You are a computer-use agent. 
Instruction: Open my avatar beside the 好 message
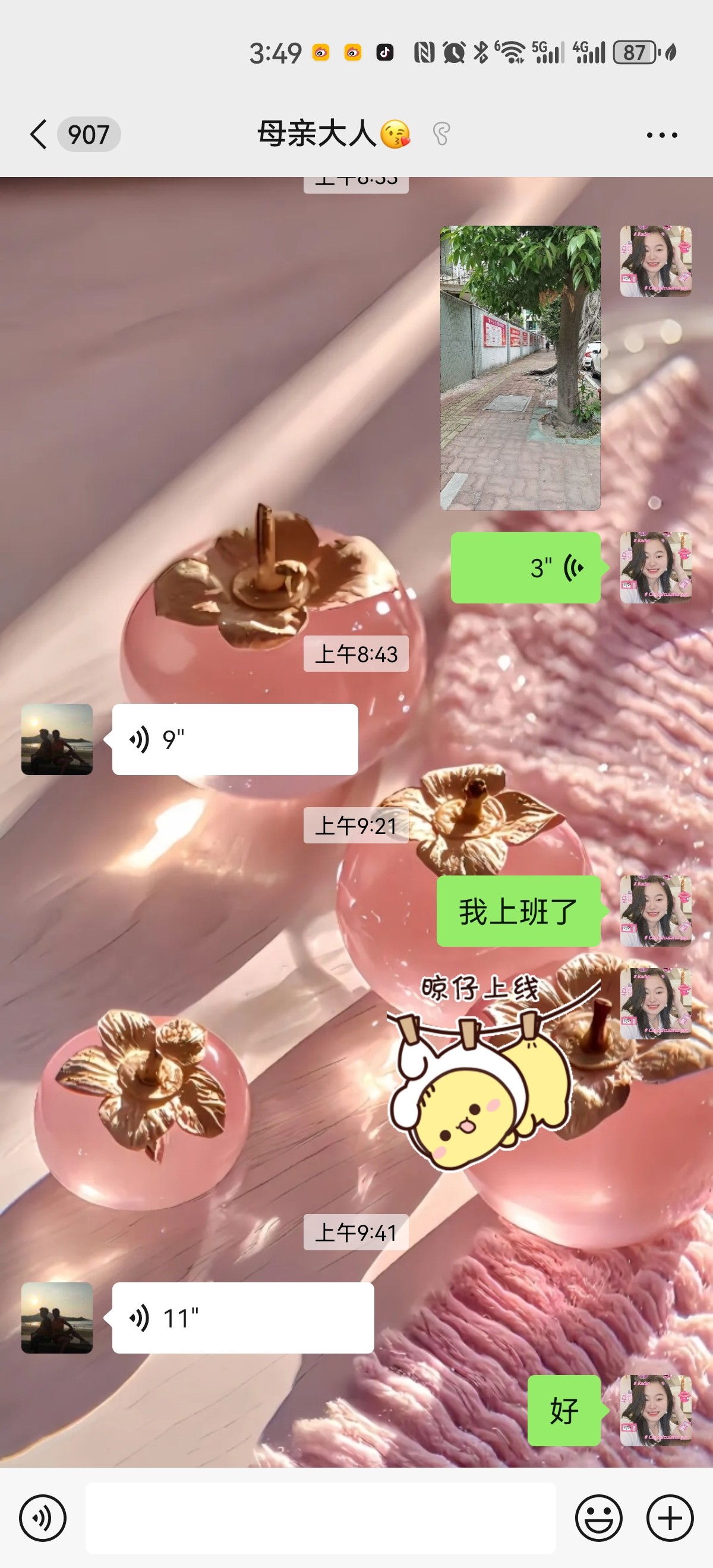(656, 1411)
